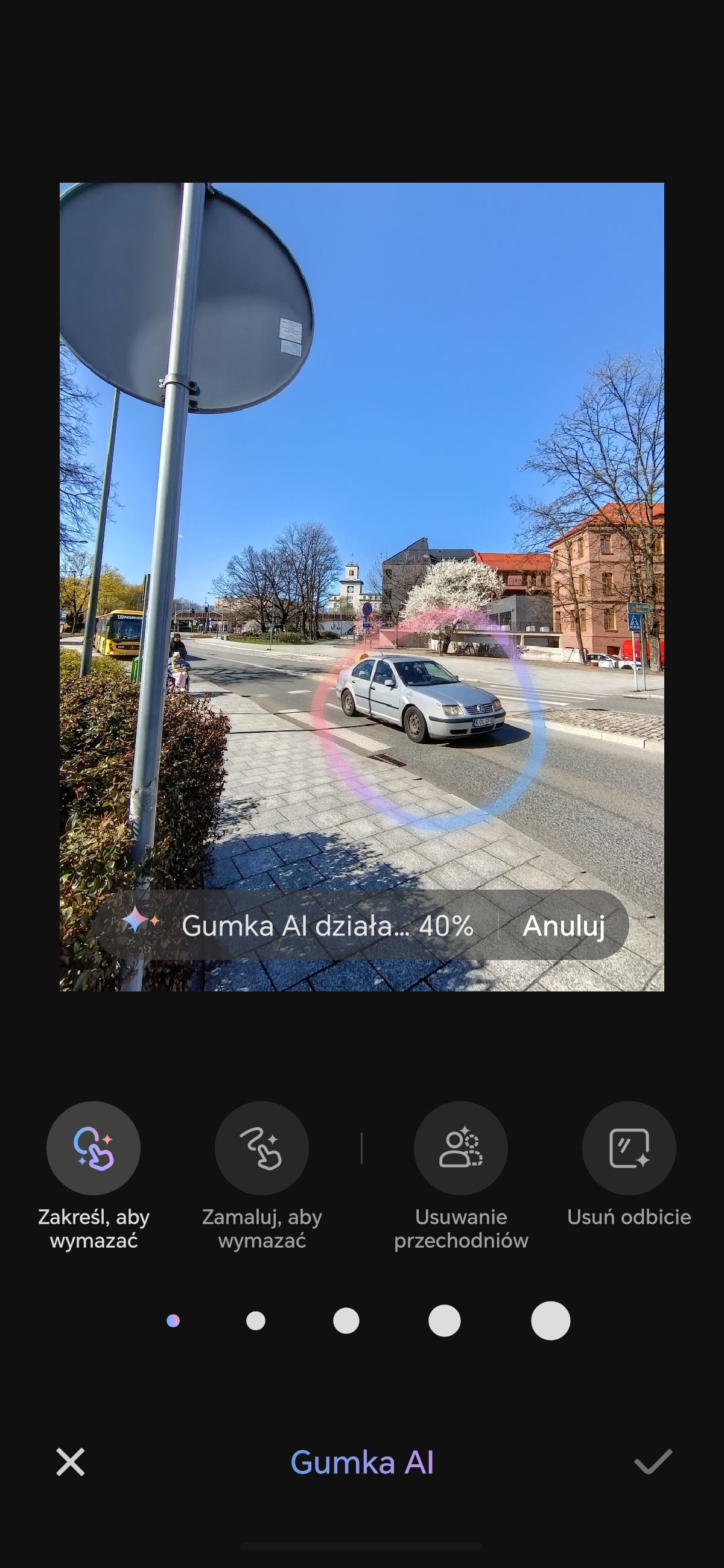
Task: Confirm edits with the checkmark
Action: click(653, 1461)
